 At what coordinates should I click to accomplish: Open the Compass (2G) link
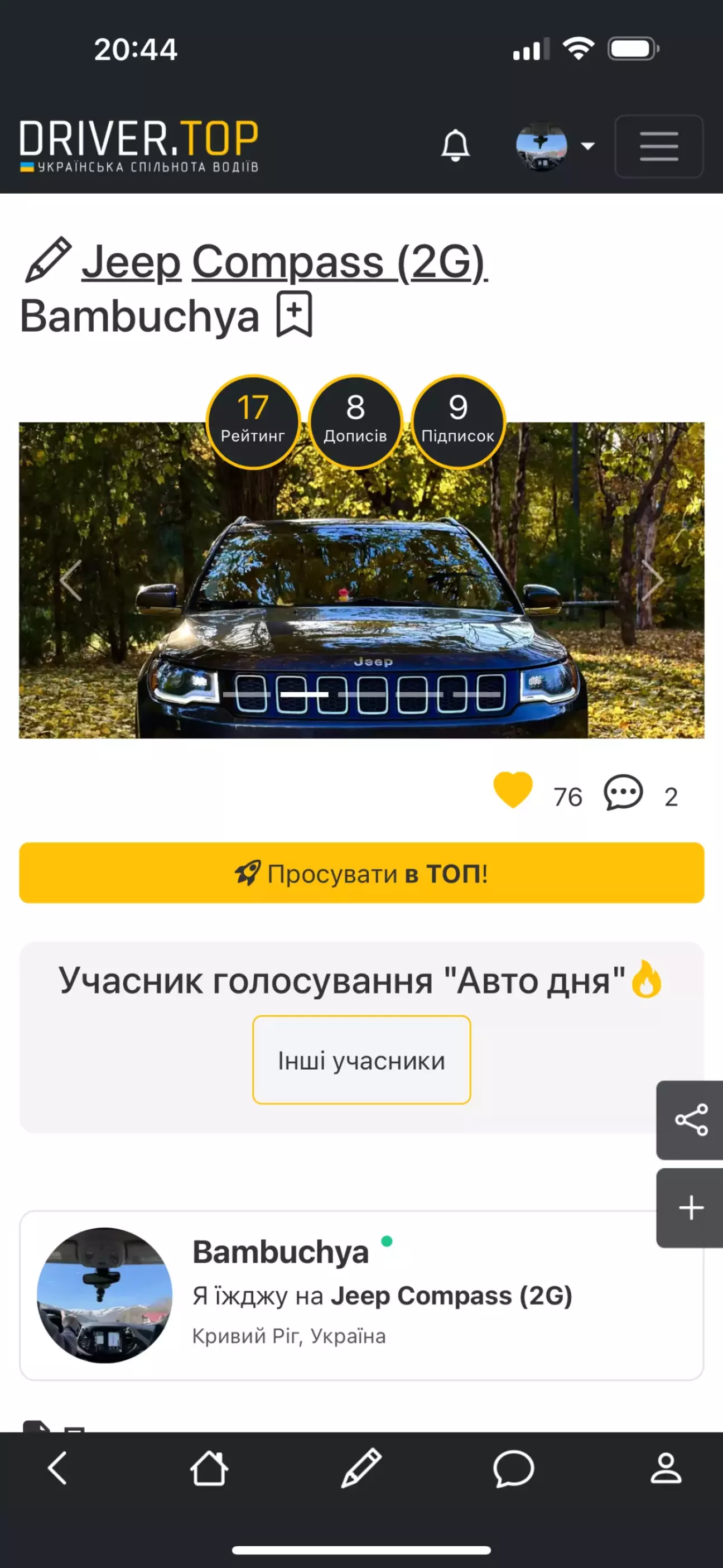click(x=340, y=262)
